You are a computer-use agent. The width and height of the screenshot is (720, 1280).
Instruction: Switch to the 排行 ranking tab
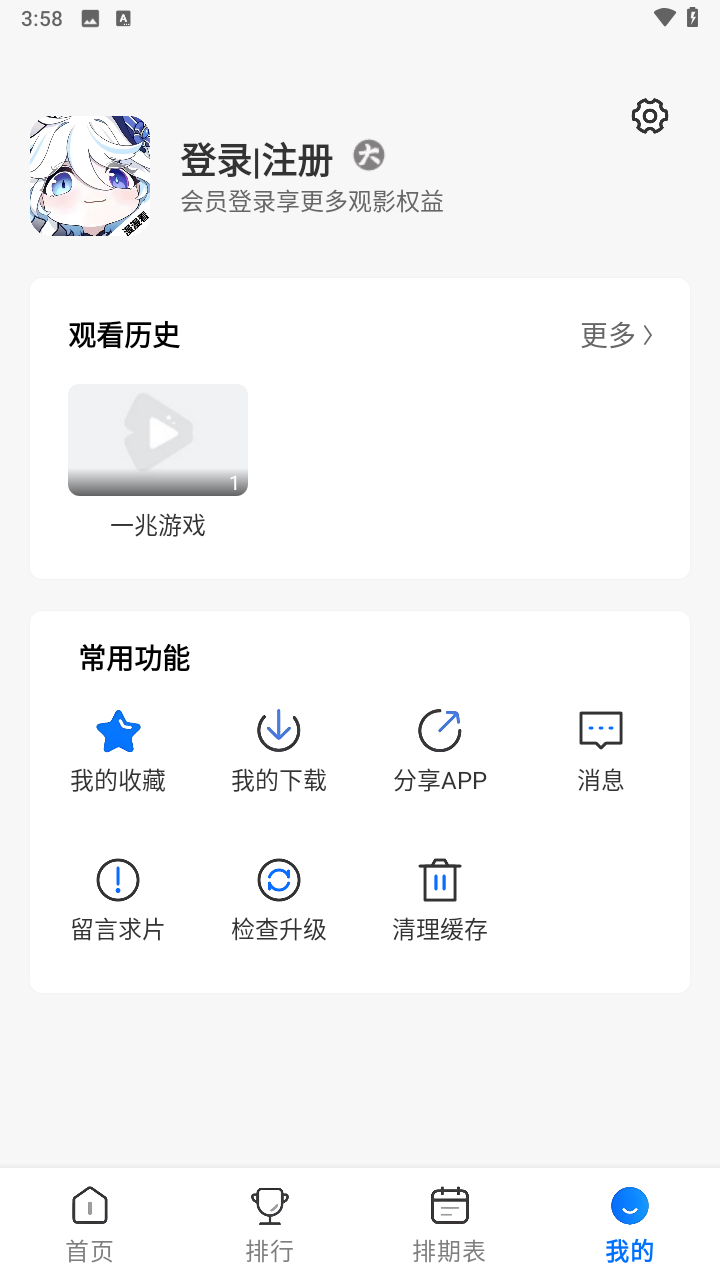pyautogui.click(x=270, y=1224)
